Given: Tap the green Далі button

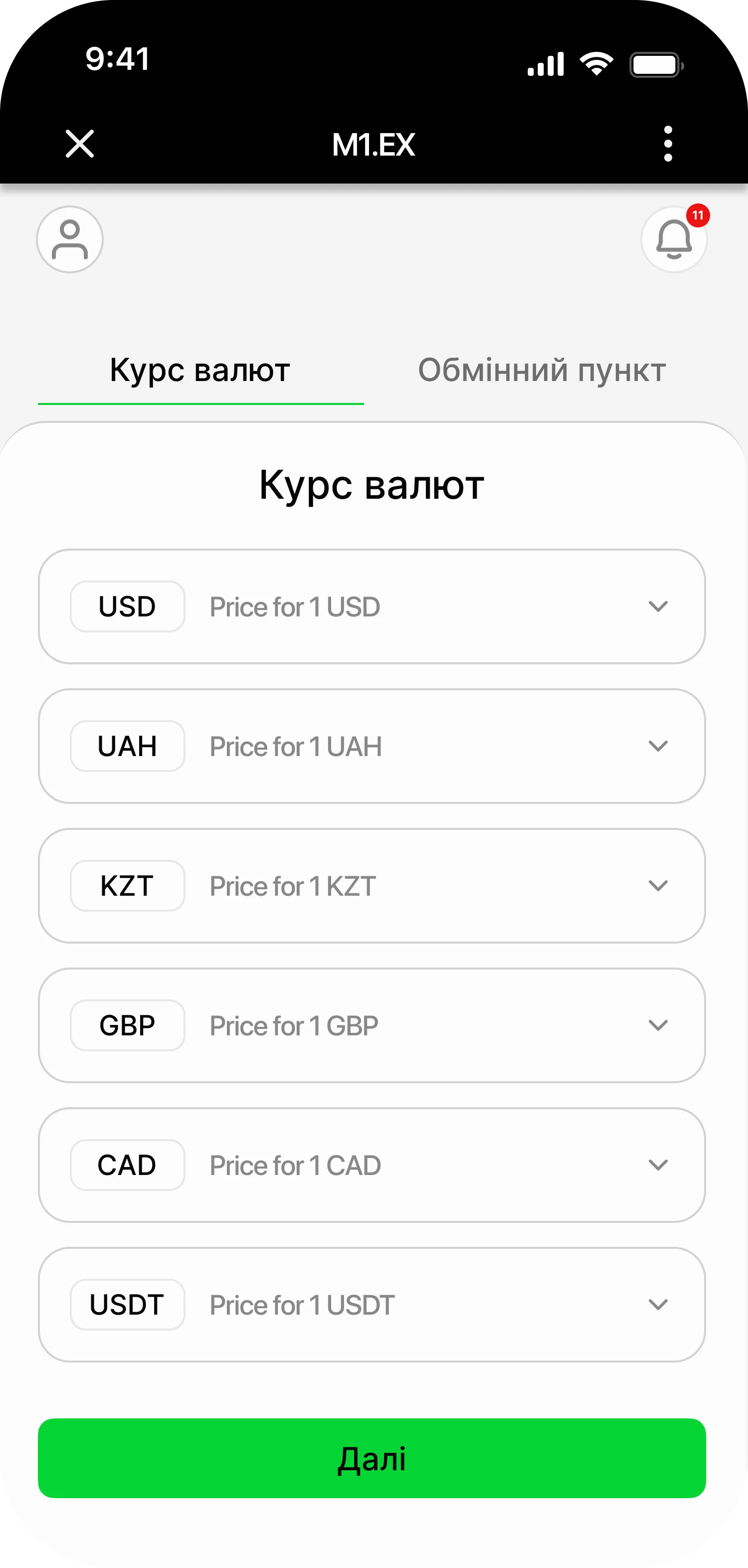Looking at the screenshot, I should pyautogui.click(x=372, y=1458).
